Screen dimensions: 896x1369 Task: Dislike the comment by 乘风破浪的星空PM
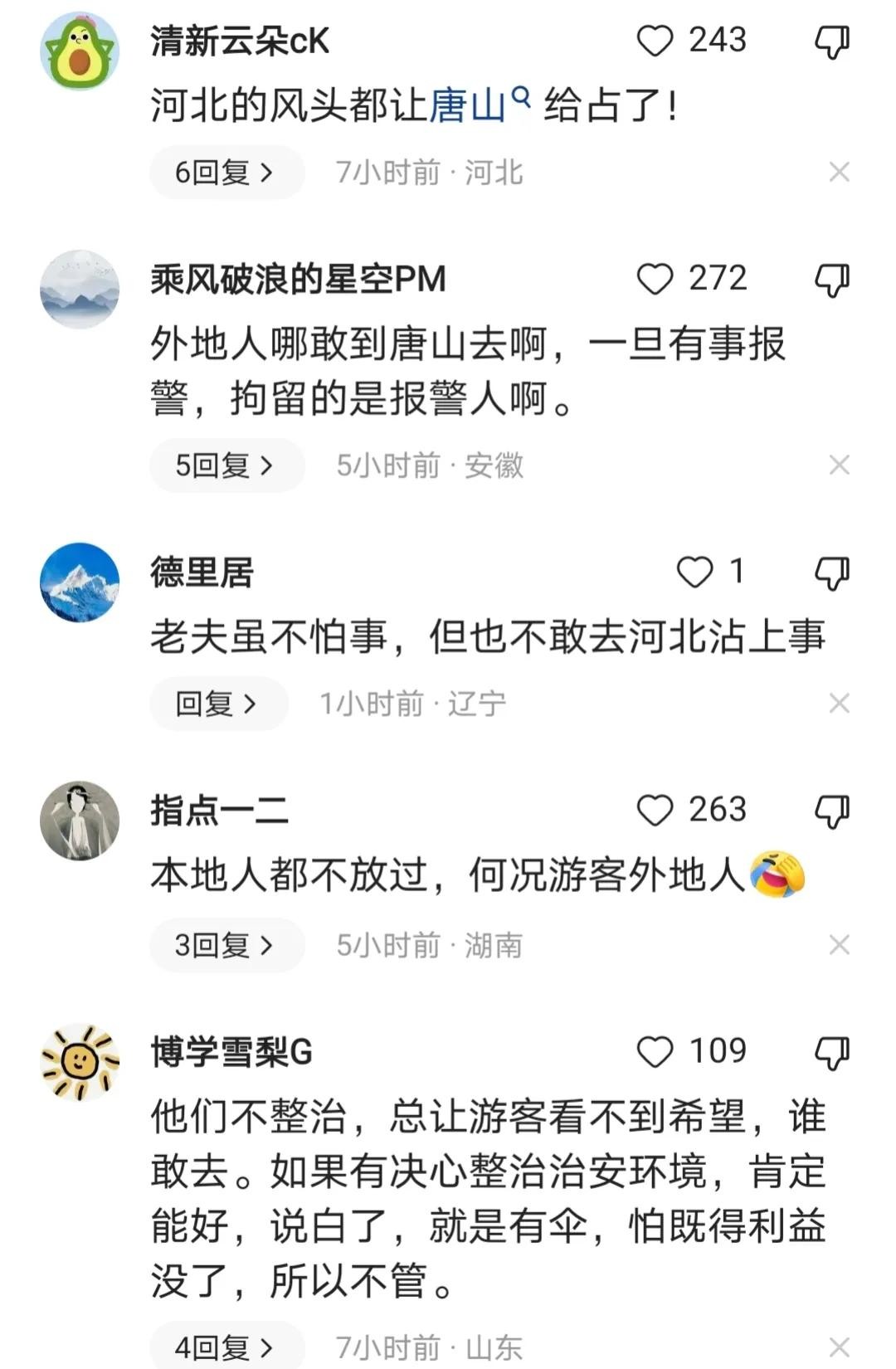pos(831,280)
